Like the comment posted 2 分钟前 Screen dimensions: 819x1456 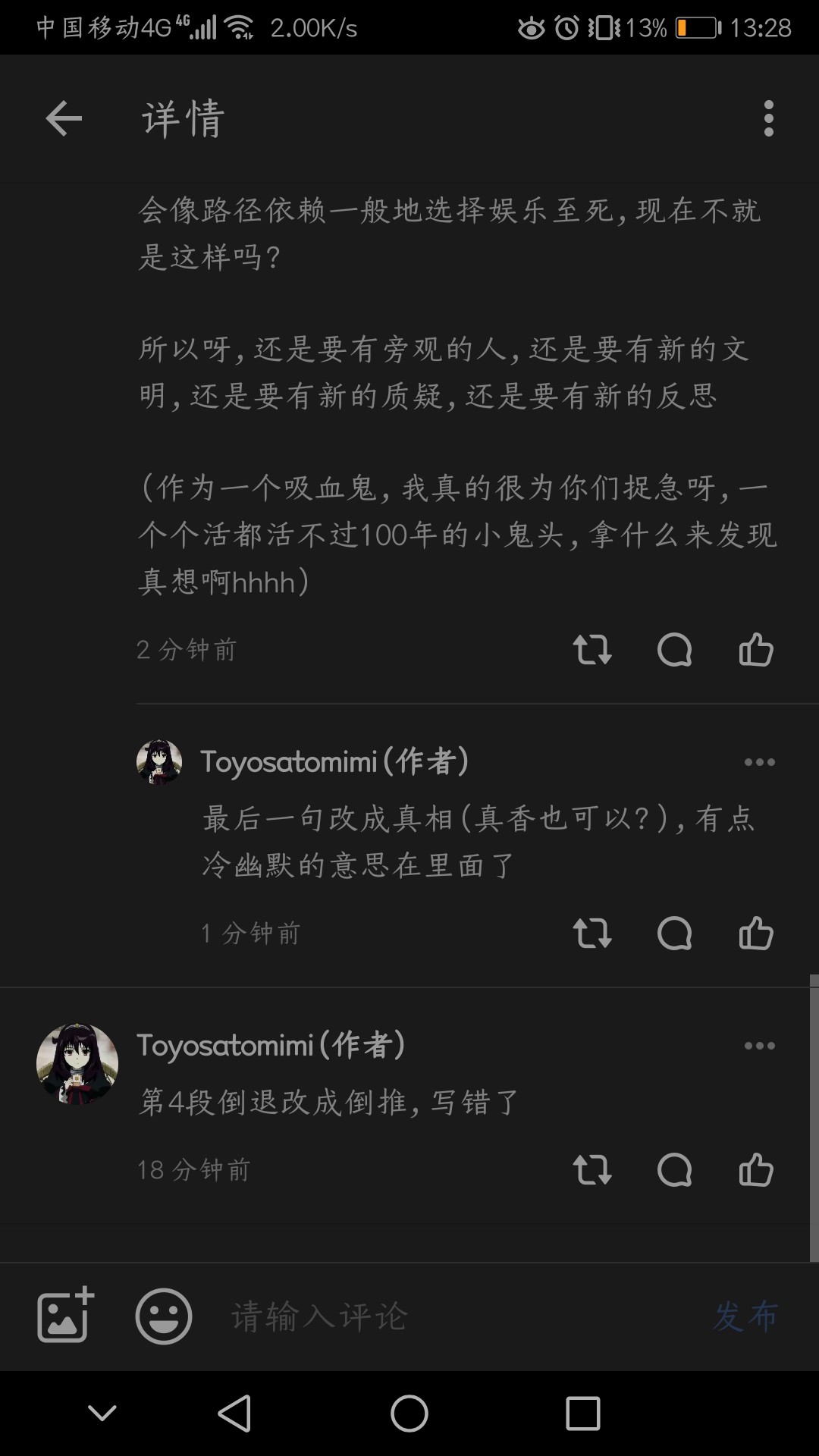click(x=755, y=650)
